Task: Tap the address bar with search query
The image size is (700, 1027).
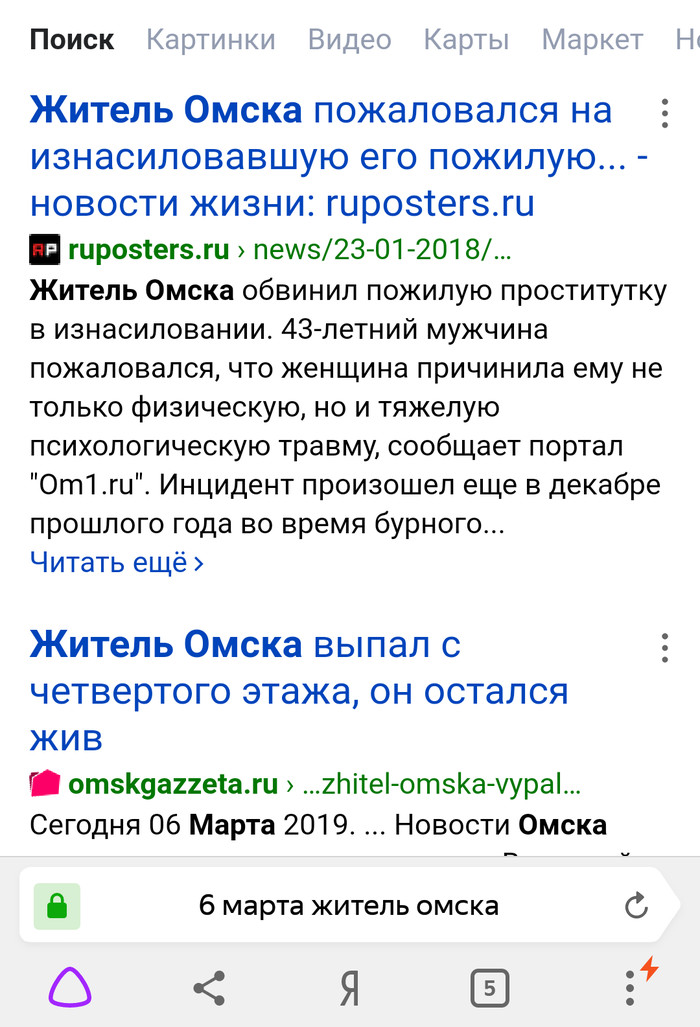Action: tap(348, 907)
